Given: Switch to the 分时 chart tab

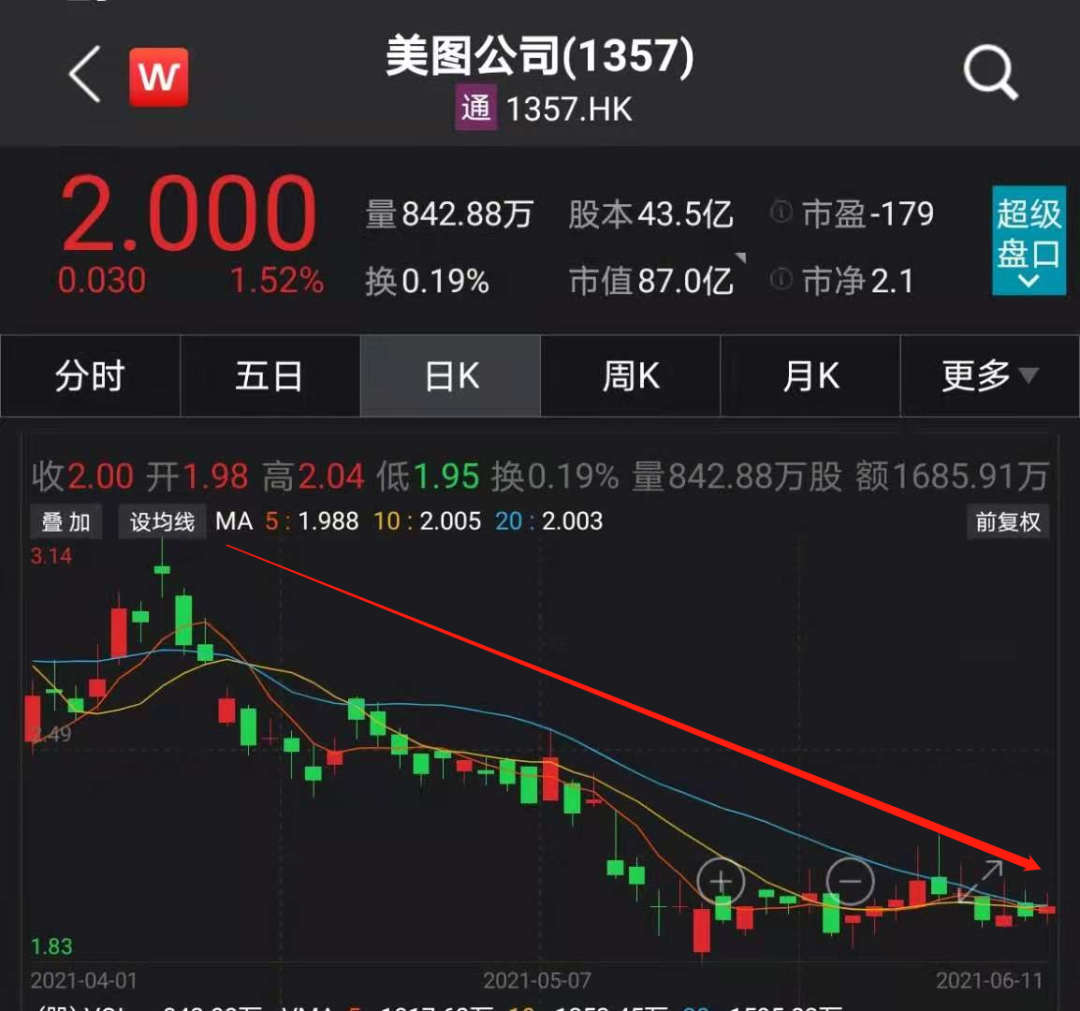Looking at the screenshot, I should [90, 376].
